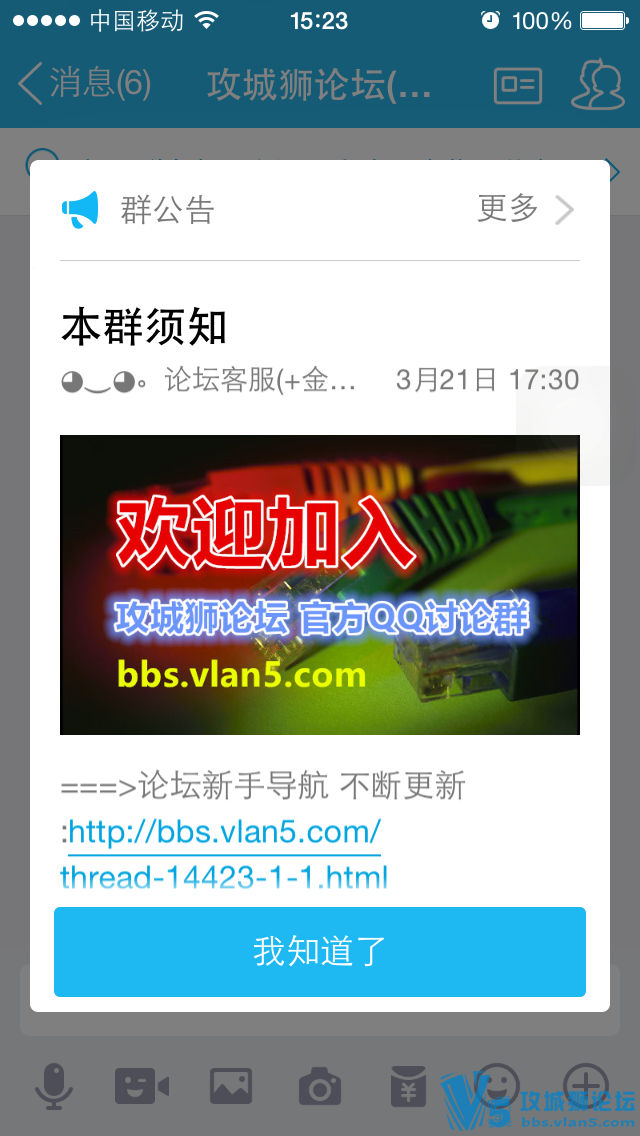Open the welcome banner image
The width and height of the screenshot is (640, 1136).
coord(319,584)
